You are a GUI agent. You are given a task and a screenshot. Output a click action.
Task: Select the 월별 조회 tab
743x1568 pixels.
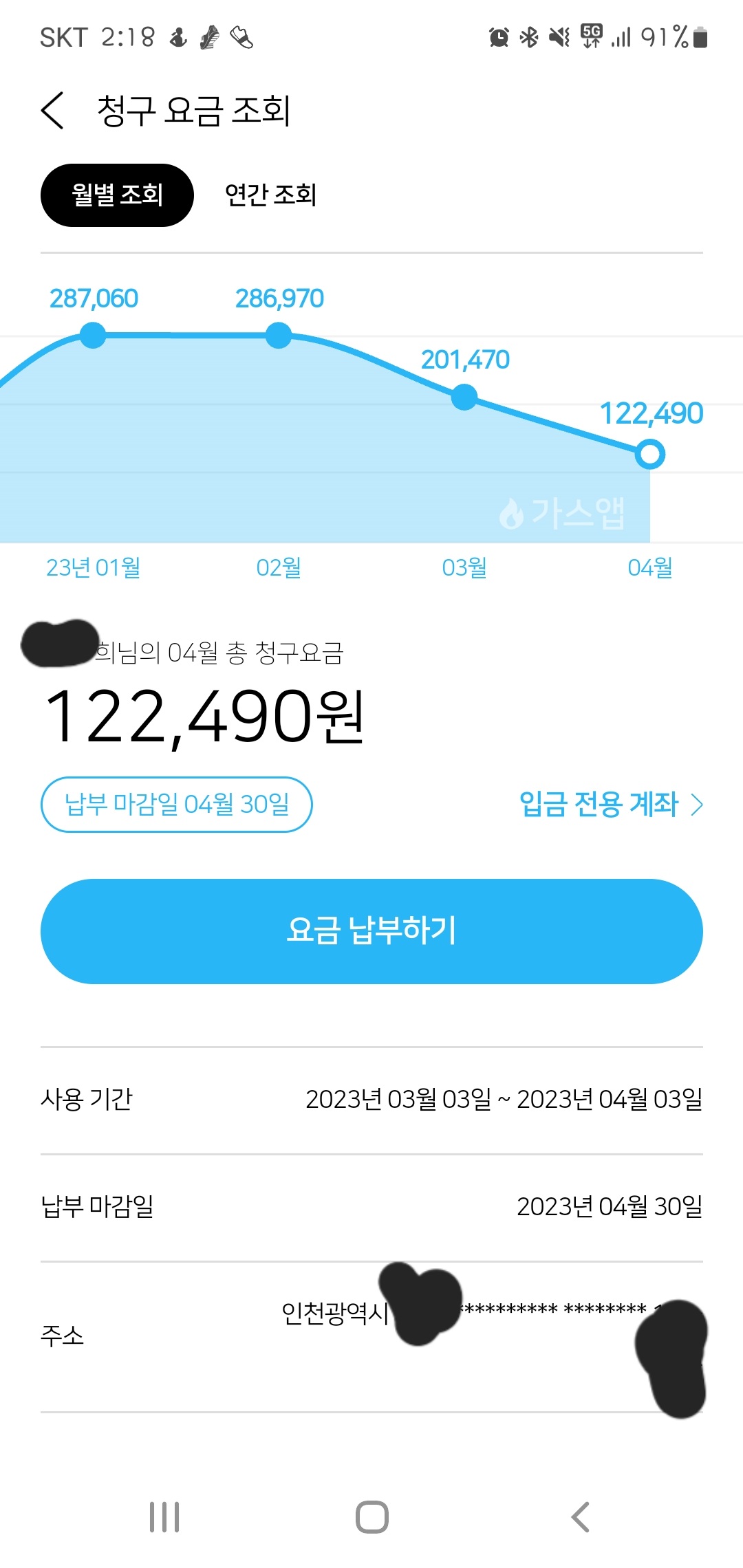[117, 195]
